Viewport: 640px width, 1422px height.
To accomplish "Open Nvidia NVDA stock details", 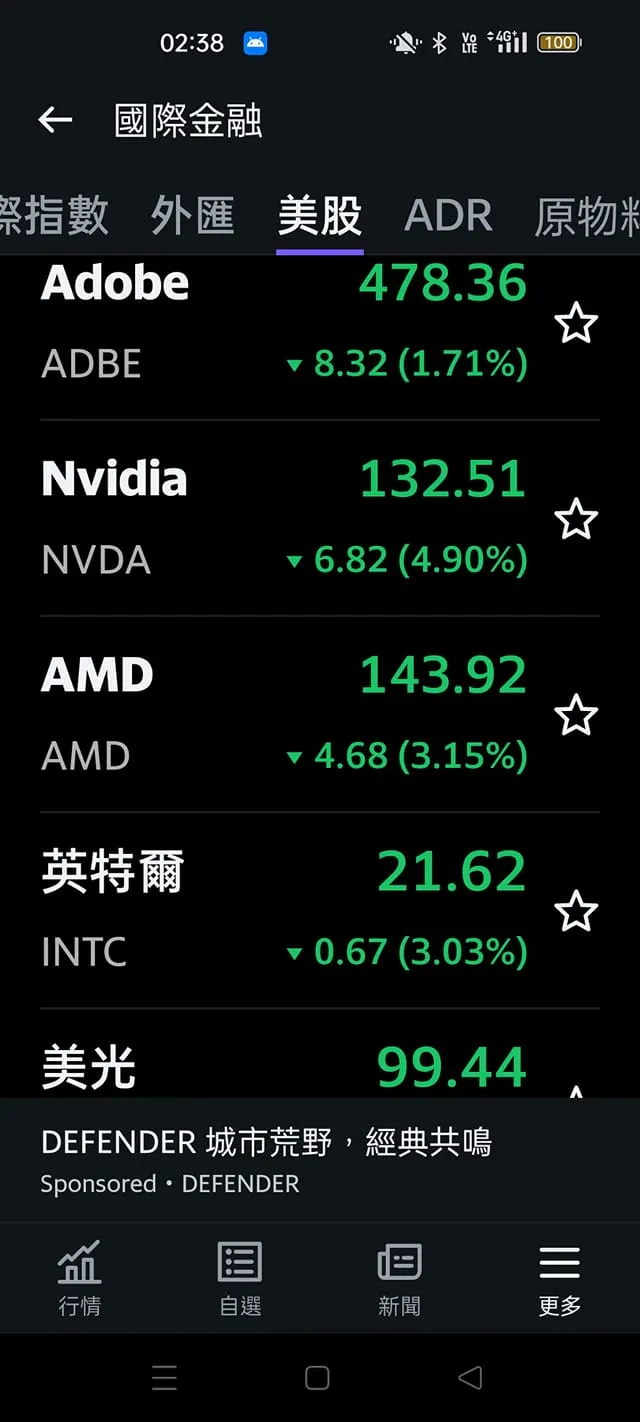I will click(x=280, y=520).
